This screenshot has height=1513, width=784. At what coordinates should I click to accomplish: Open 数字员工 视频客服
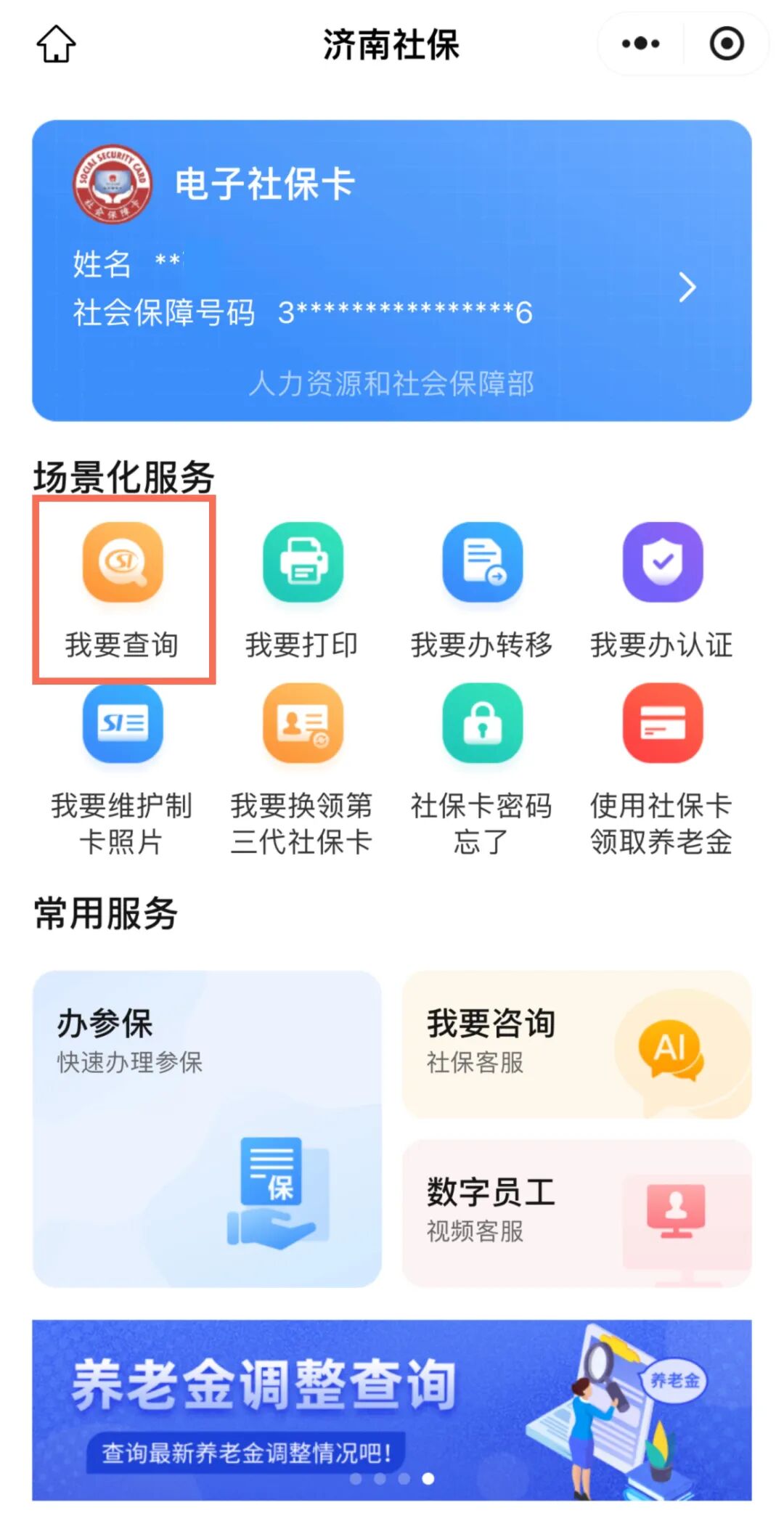[577, 1213]
